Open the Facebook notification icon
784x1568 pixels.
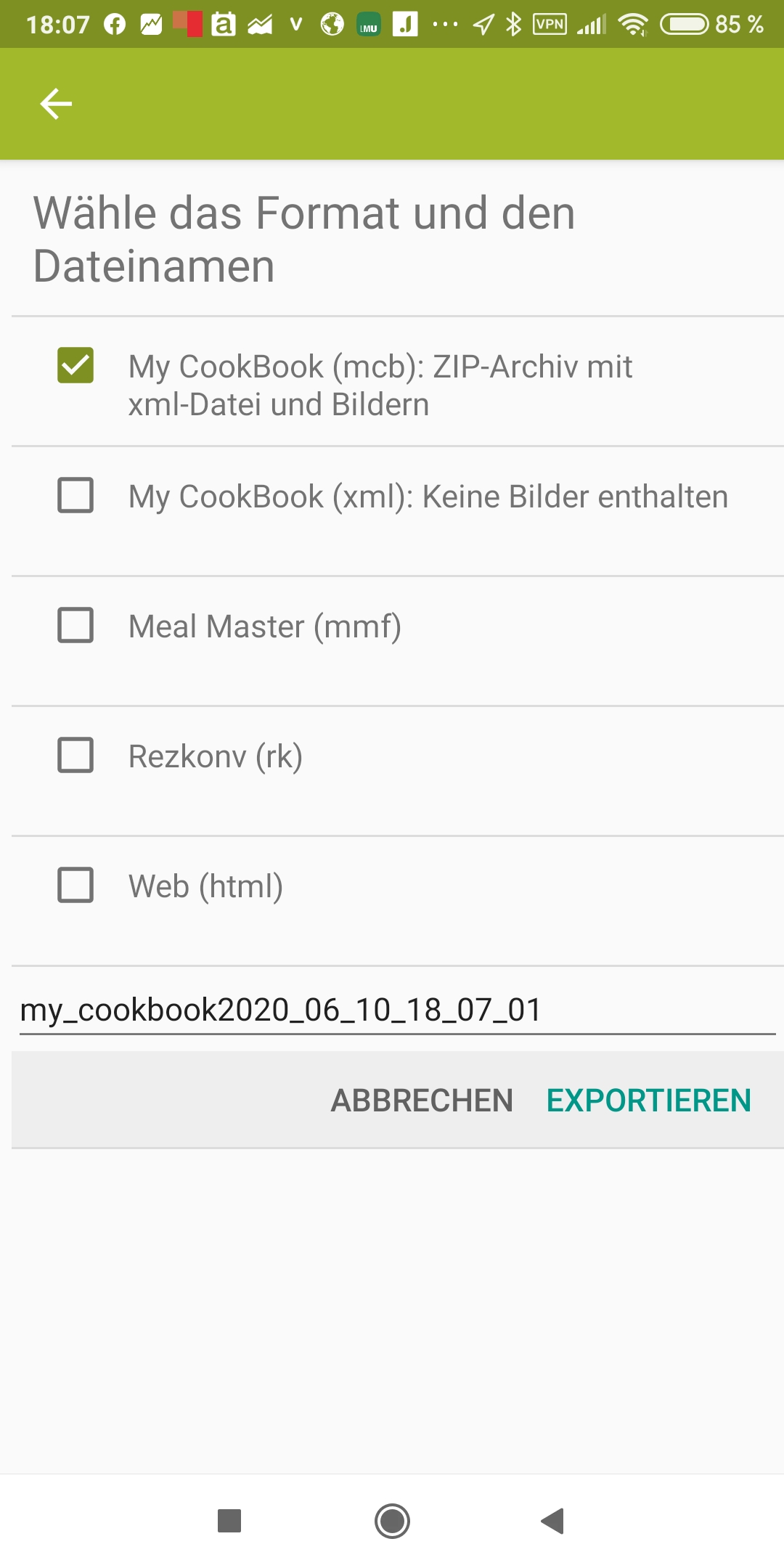point(116,24)
